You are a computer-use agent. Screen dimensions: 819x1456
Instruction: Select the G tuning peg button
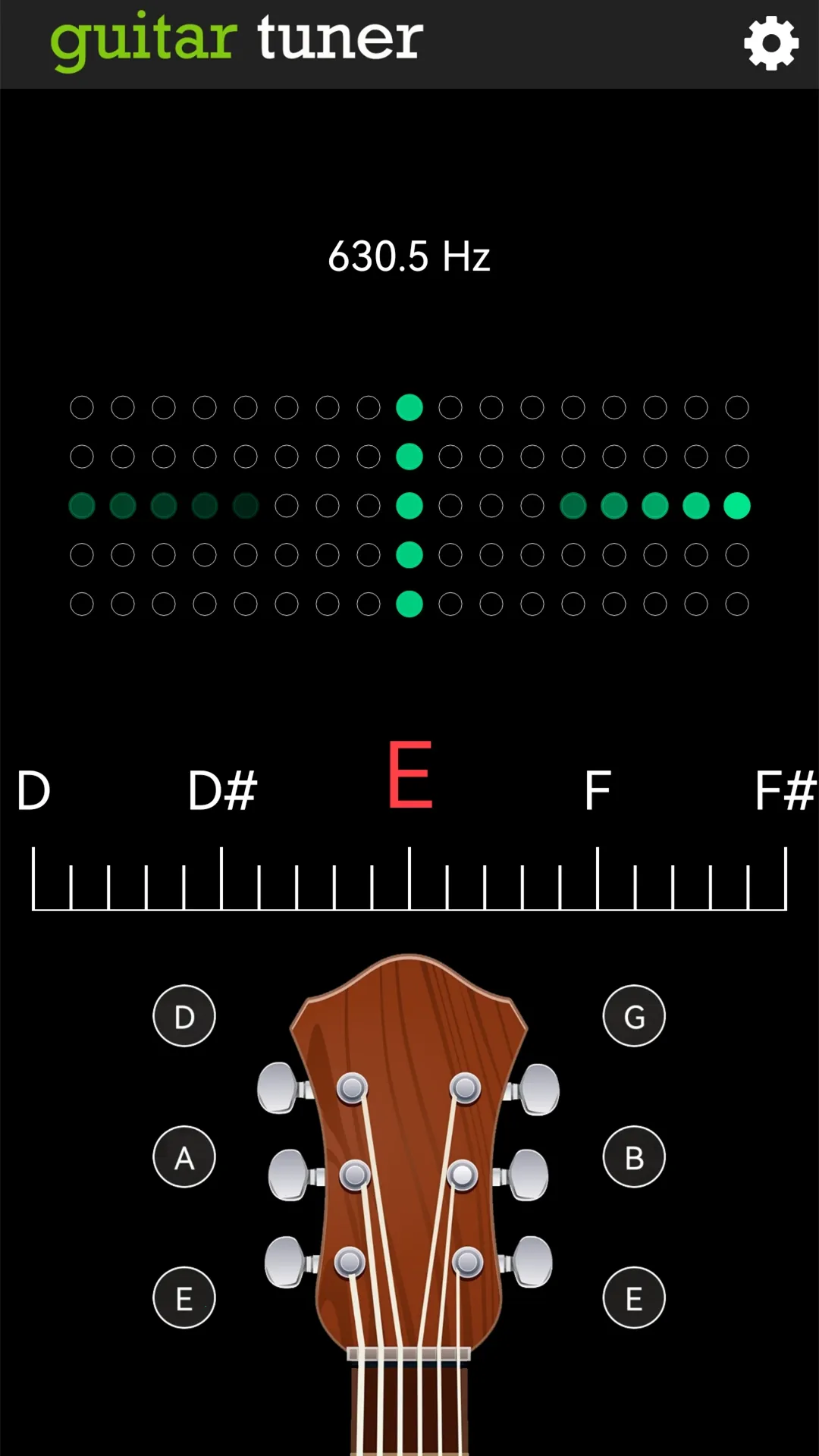pyautogui.click(x=635, y=1016)
